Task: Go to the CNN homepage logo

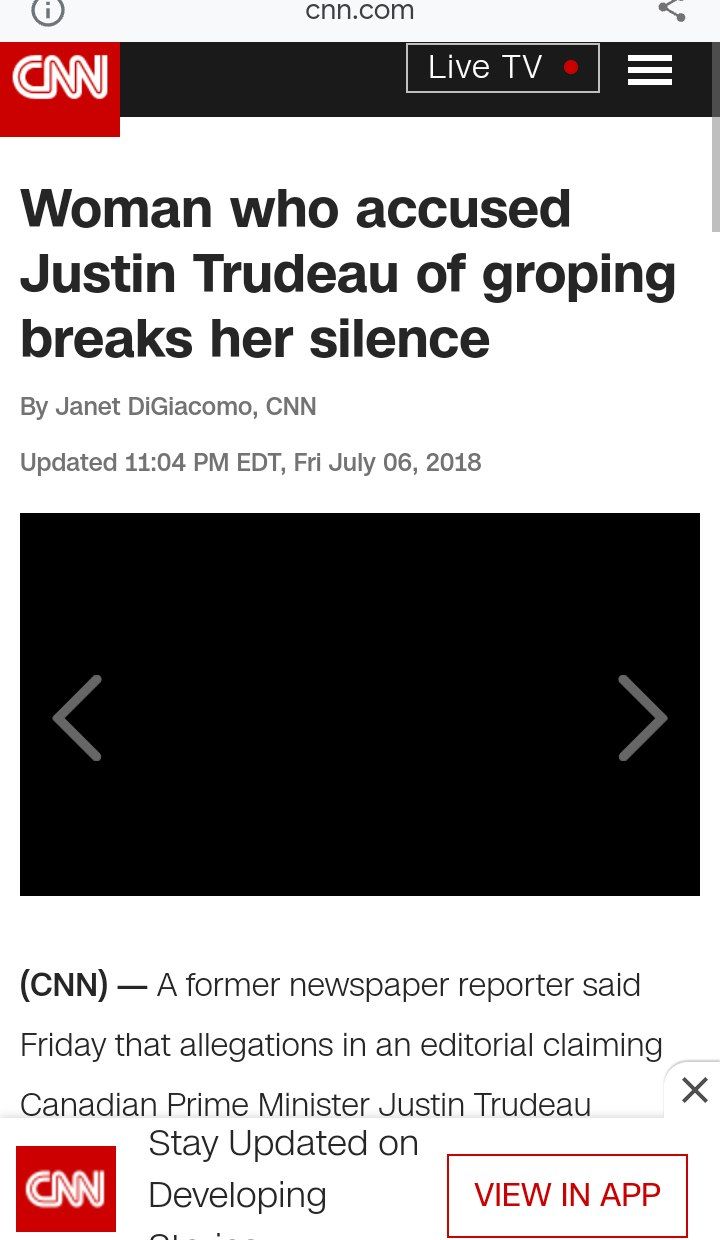Action: coord(60,88)
